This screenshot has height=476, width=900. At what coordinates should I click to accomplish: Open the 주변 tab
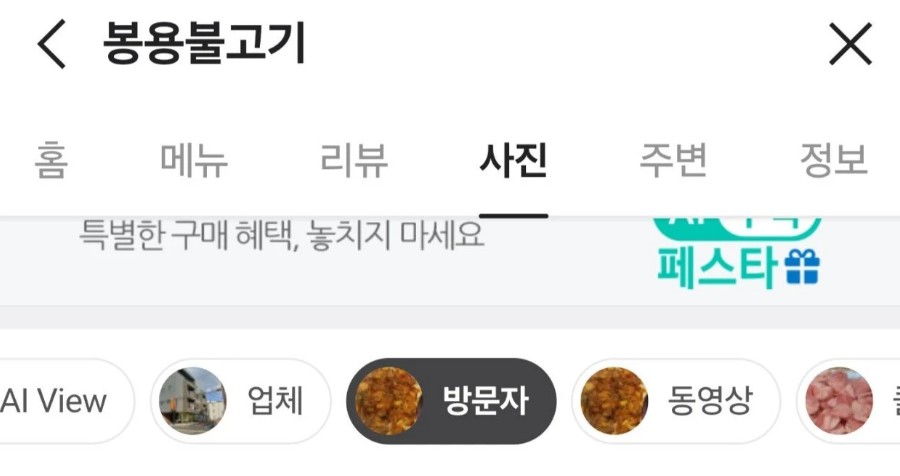[673, 160]
